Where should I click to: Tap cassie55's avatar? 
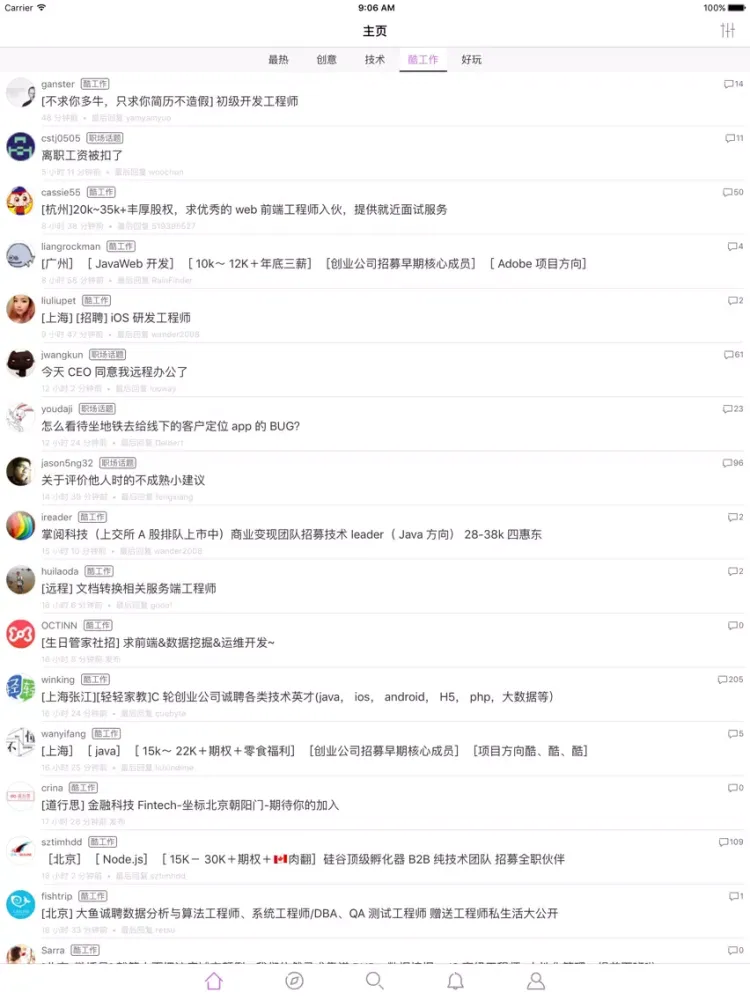tap(20, 200)
